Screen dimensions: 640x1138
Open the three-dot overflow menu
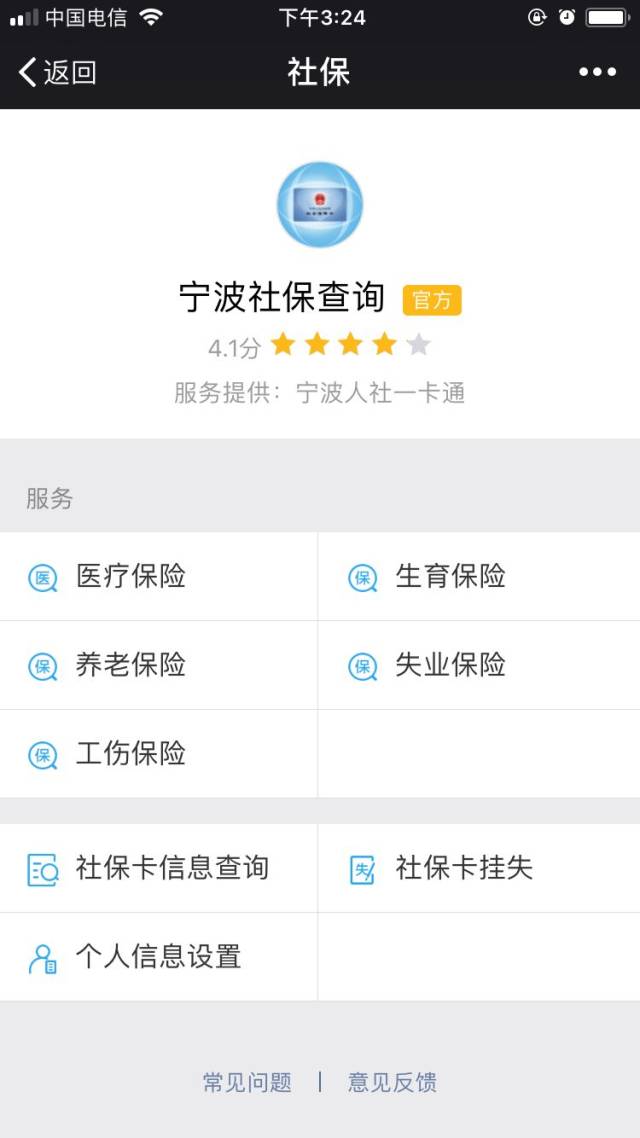[597, 72]
